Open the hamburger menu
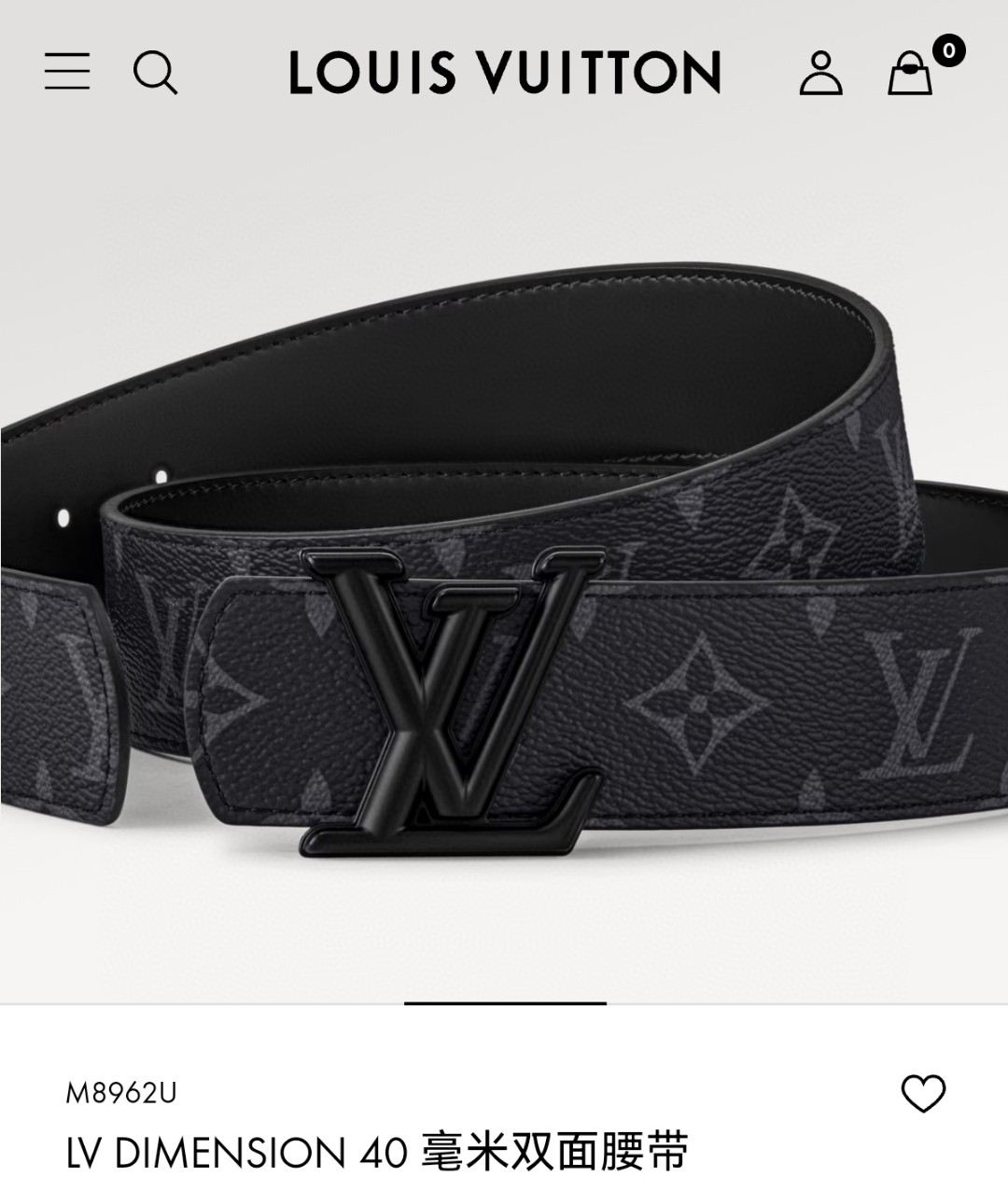Viewport: 1008px width, 1191px height. (67, 72)
